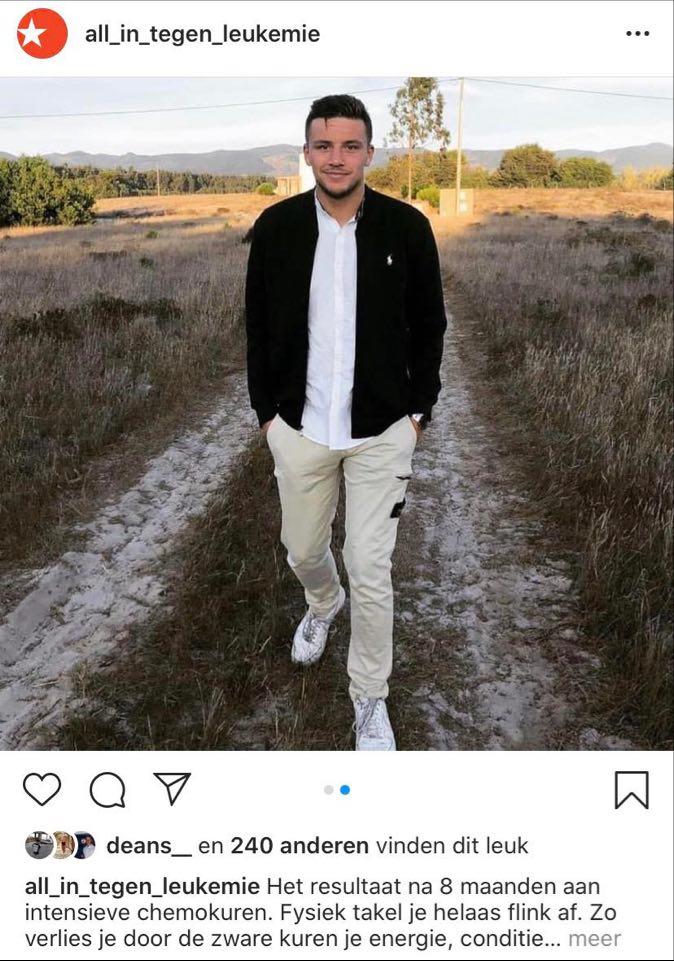Open comments via speech bubble icon
The height and width of the screenshot is (961, 674).
(x=107, y=790)
